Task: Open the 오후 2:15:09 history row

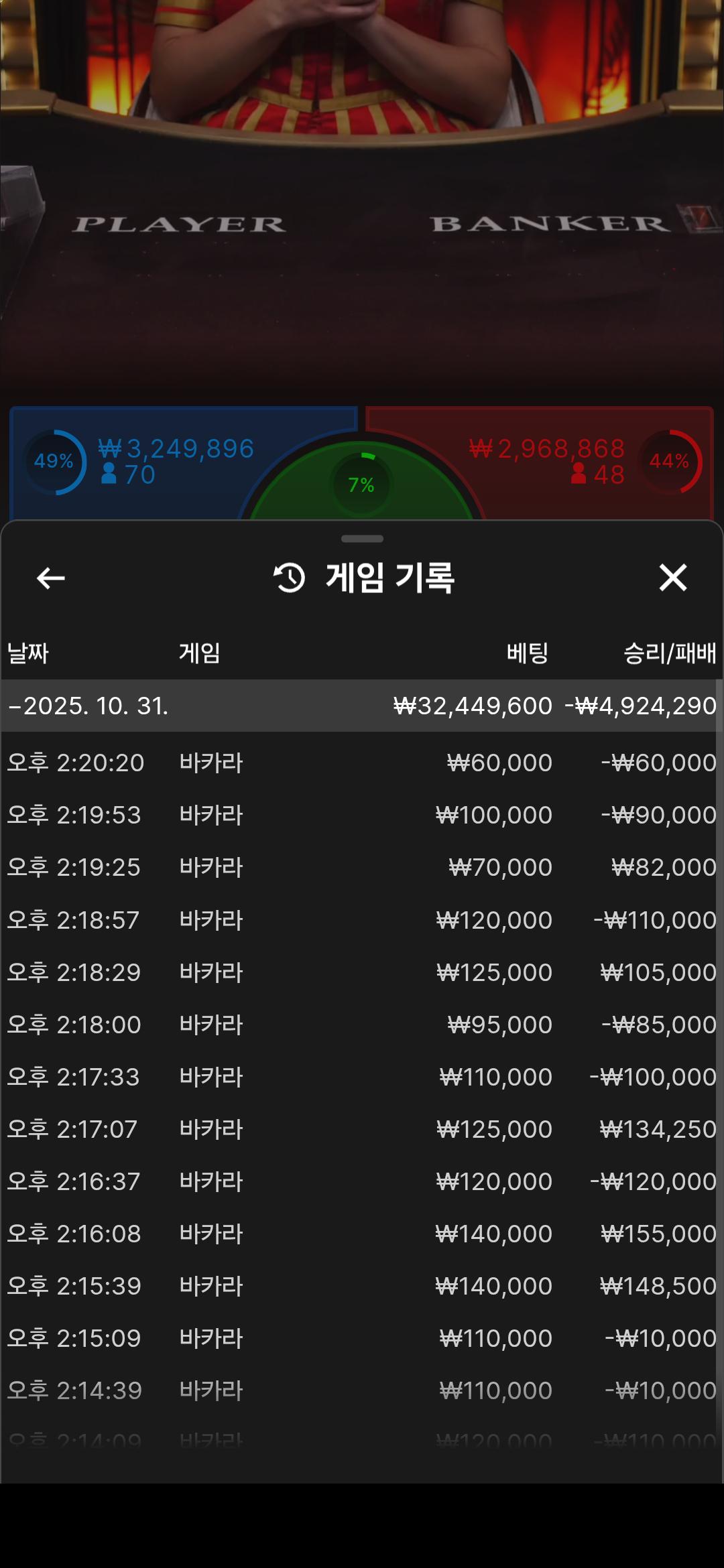Action: click(x=362, y=1338)
